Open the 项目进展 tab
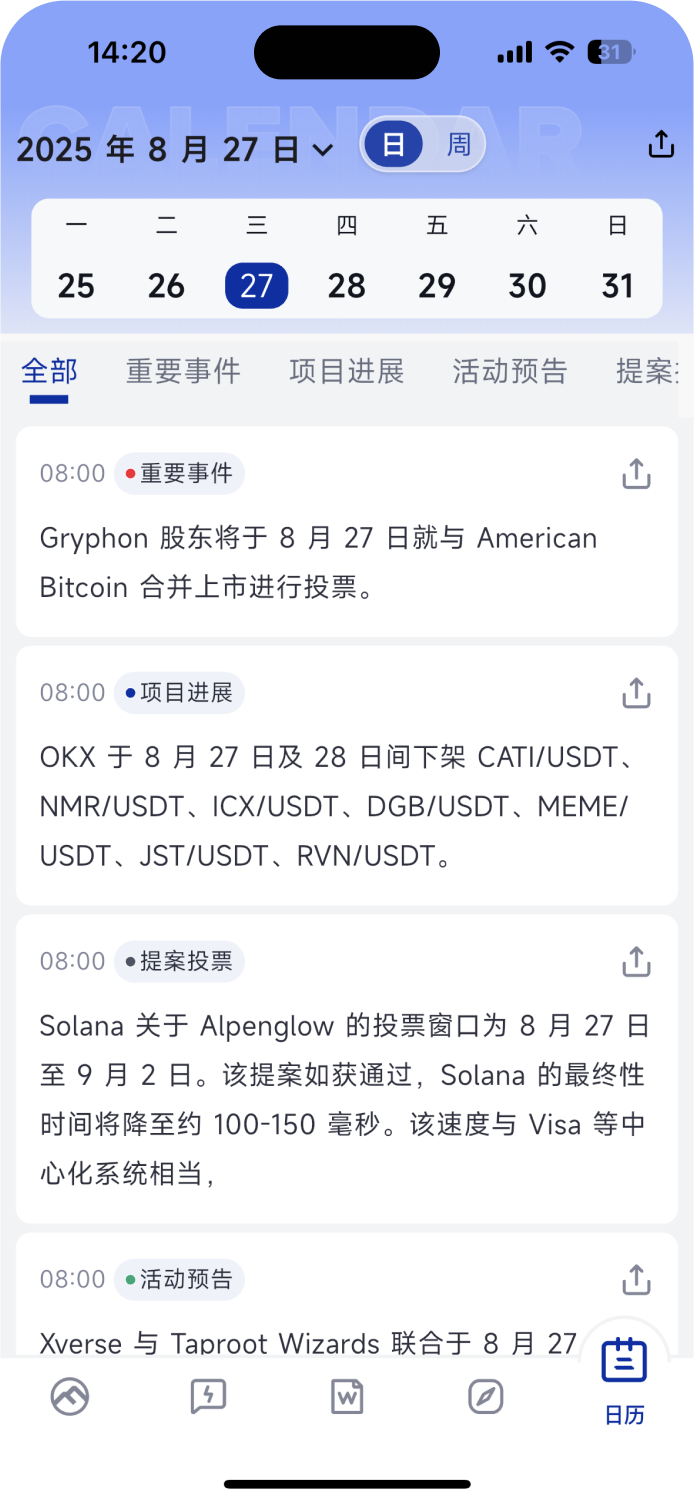Viewport: 694px width, 1503px height. pyautogui.click(x=346, y=372)
